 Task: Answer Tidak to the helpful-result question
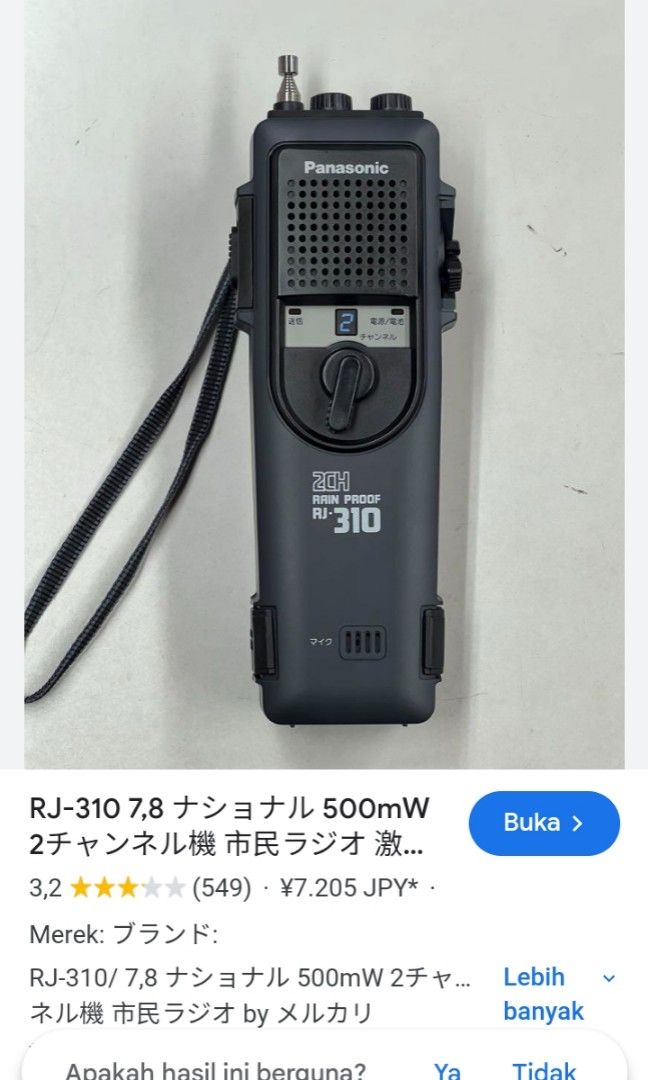[x=546, y=1069]
